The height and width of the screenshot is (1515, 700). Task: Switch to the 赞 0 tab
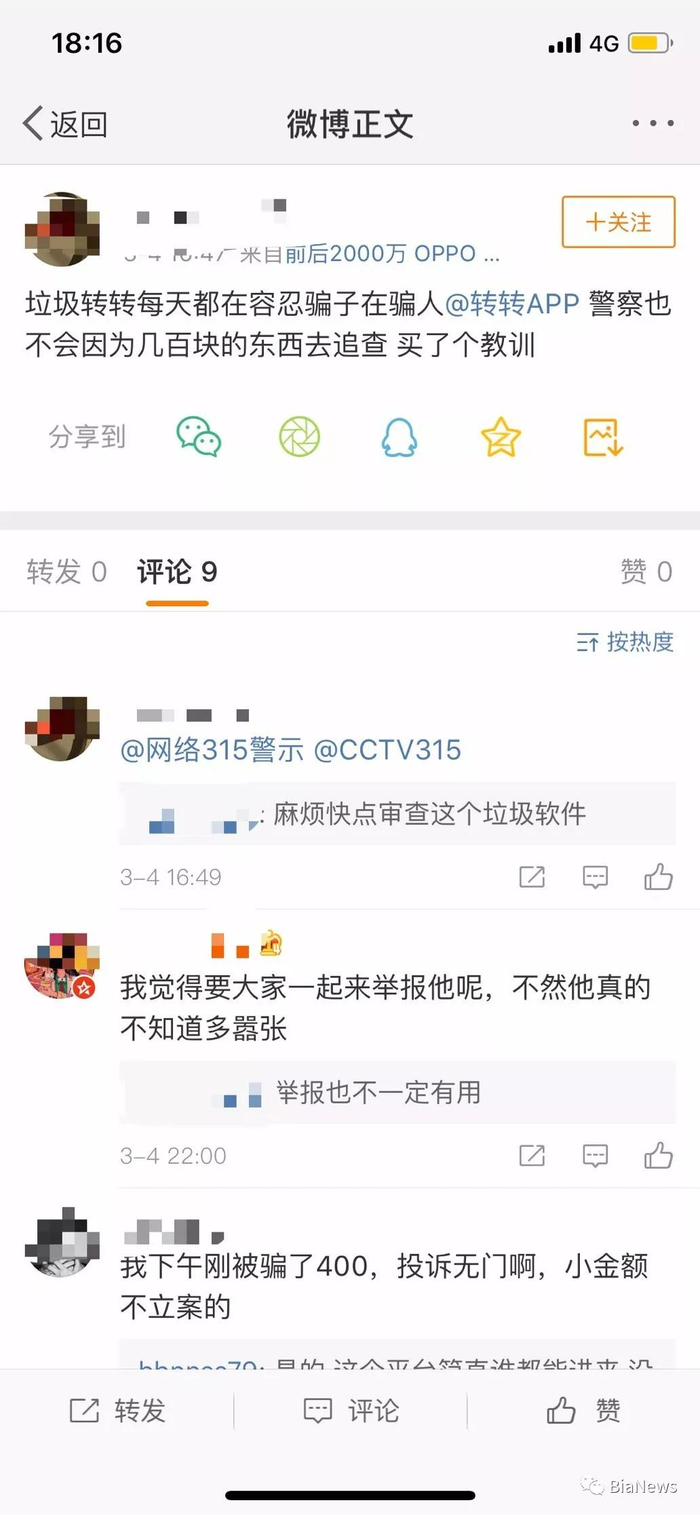(x=646, y=572)
